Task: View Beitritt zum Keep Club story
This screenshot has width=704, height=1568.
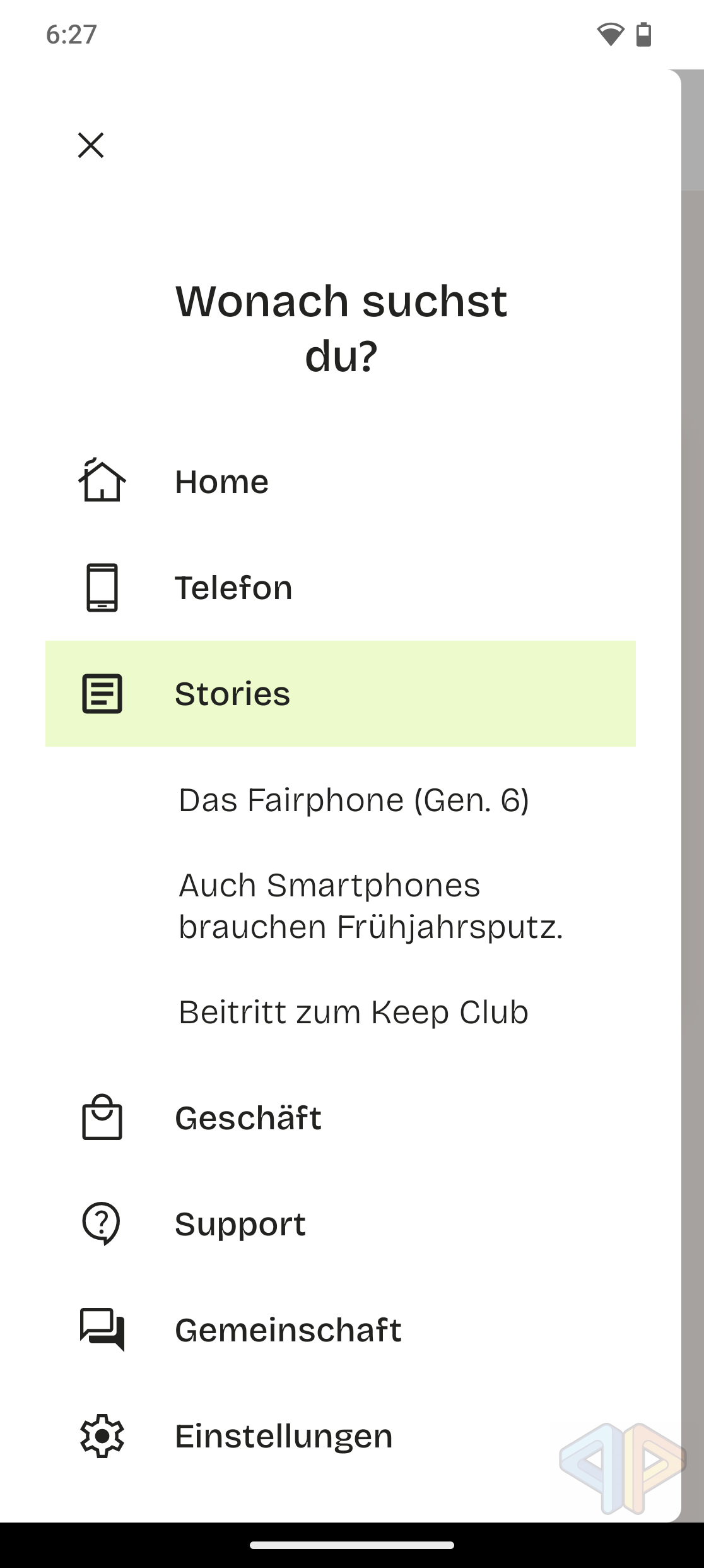Action: [x=353, y=1013]
